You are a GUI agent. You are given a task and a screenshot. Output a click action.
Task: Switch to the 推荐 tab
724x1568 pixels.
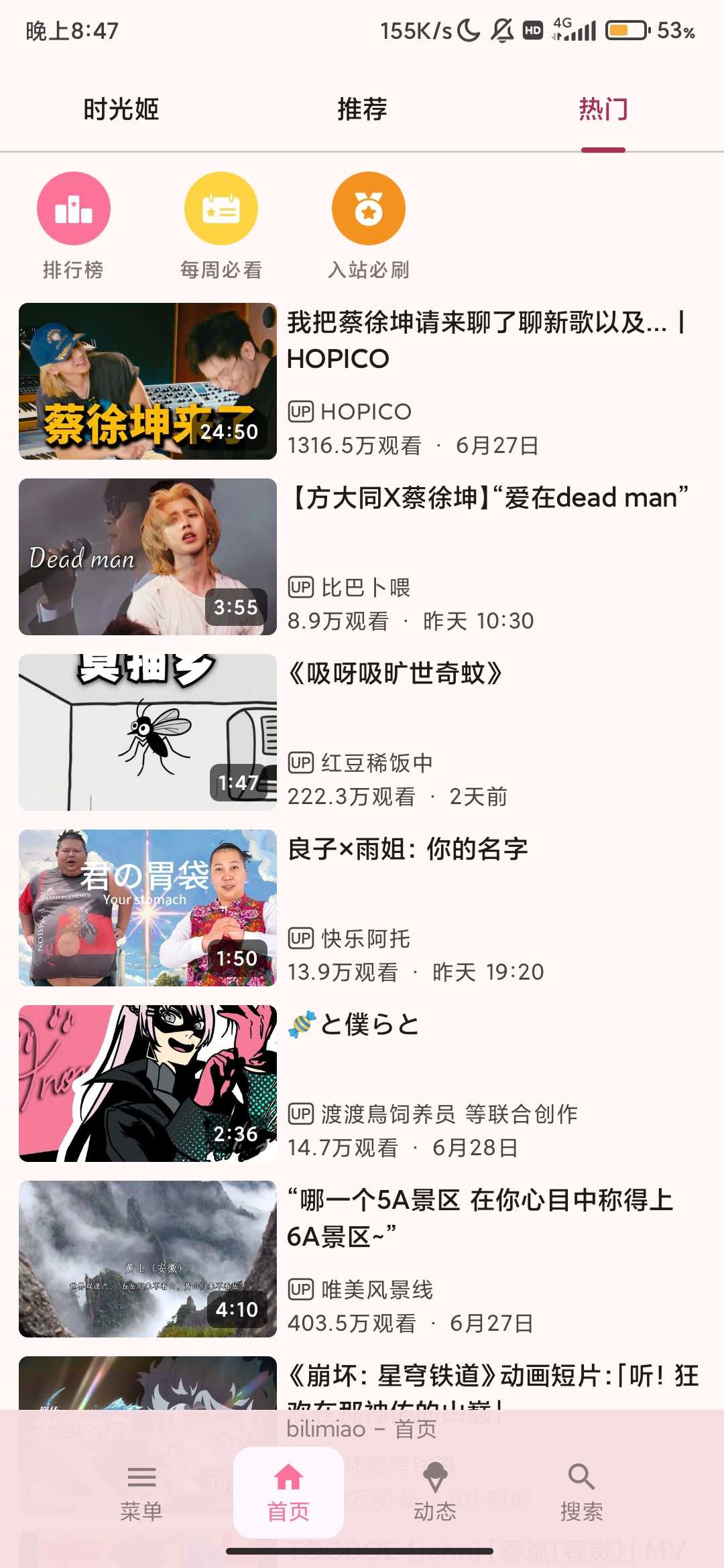pos(362,109)
